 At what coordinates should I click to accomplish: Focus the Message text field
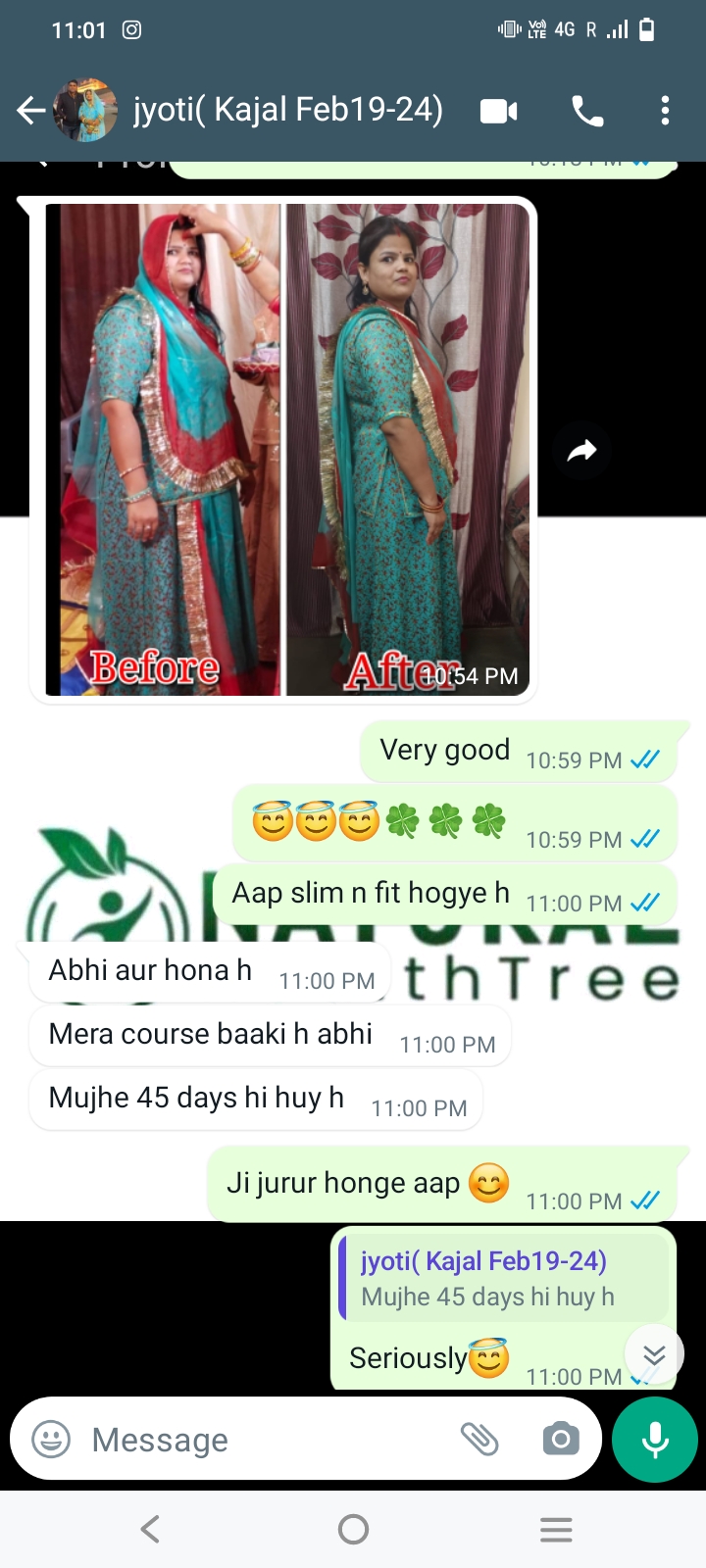coord(265,1440)
